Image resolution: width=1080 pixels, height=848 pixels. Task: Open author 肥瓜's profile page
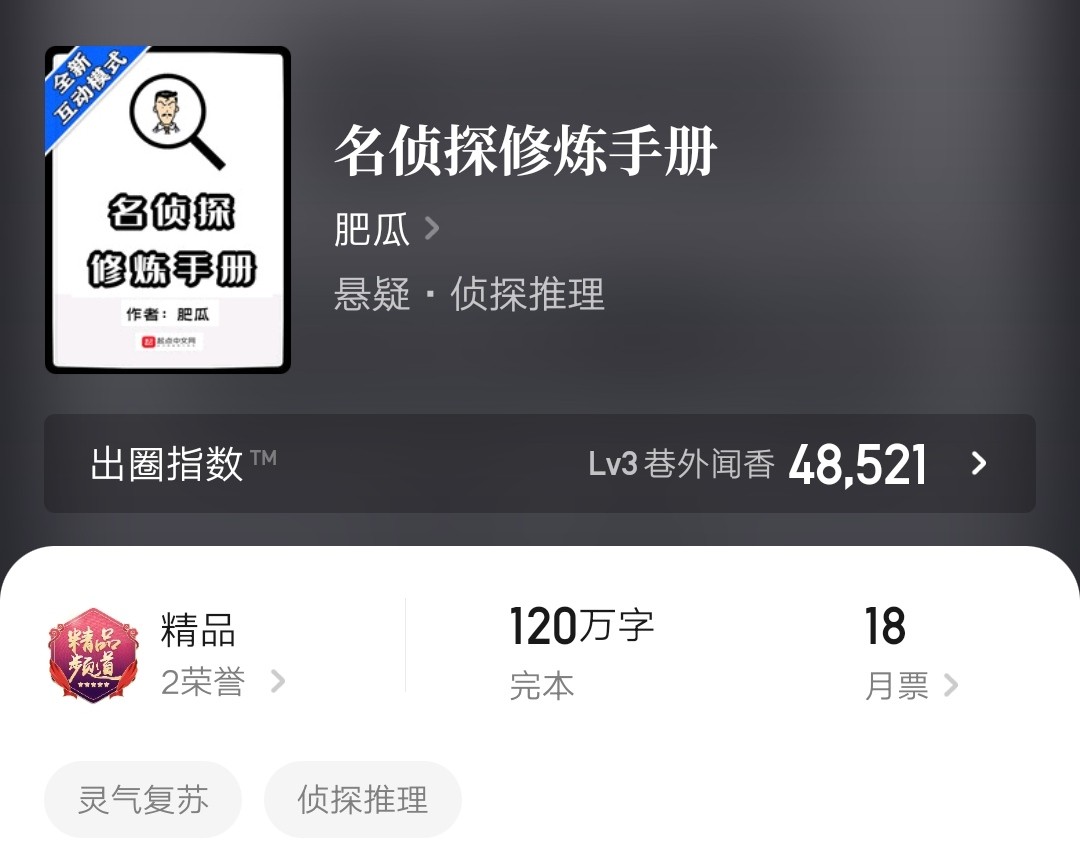pos(386,230)
